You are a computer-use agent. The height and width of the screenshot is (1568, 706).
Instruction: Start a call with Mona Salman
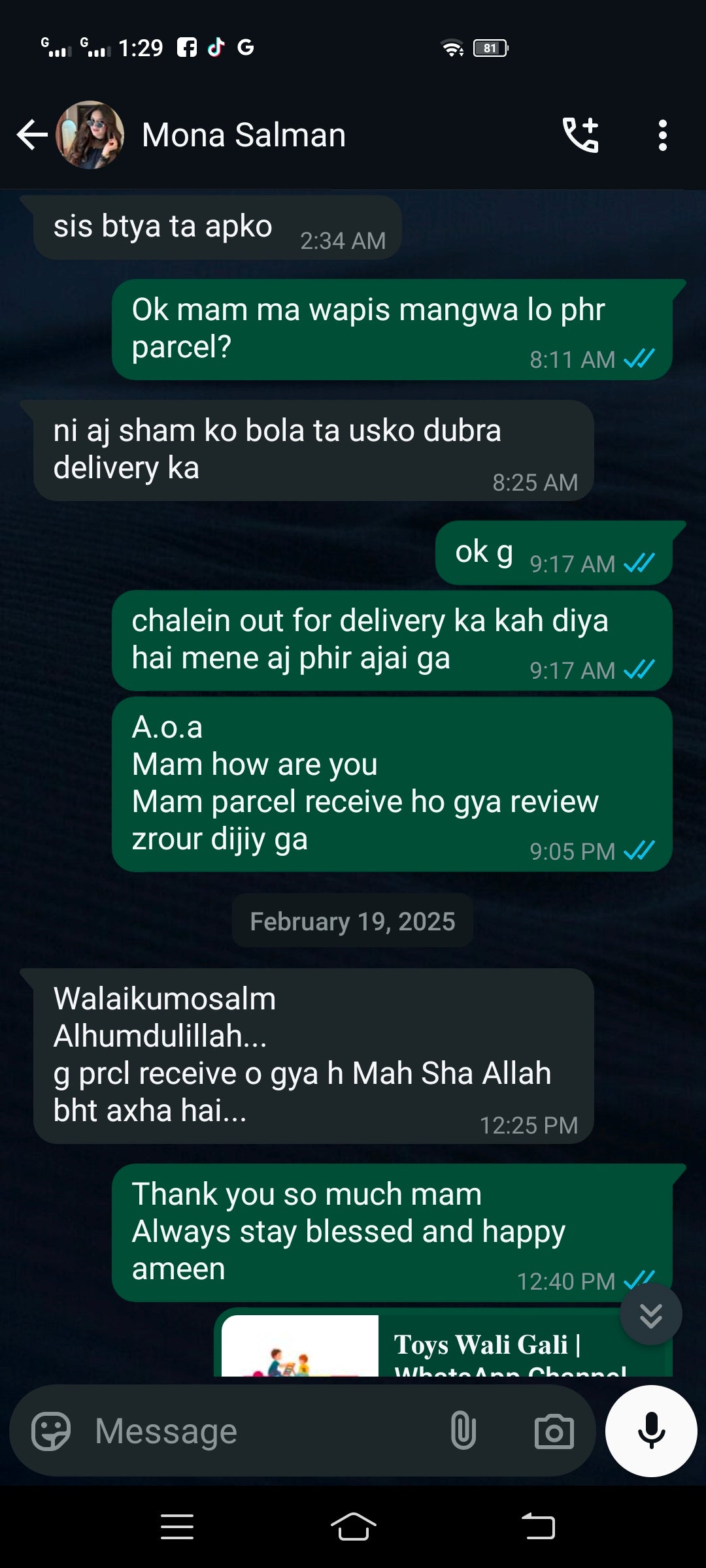(580, 135)
